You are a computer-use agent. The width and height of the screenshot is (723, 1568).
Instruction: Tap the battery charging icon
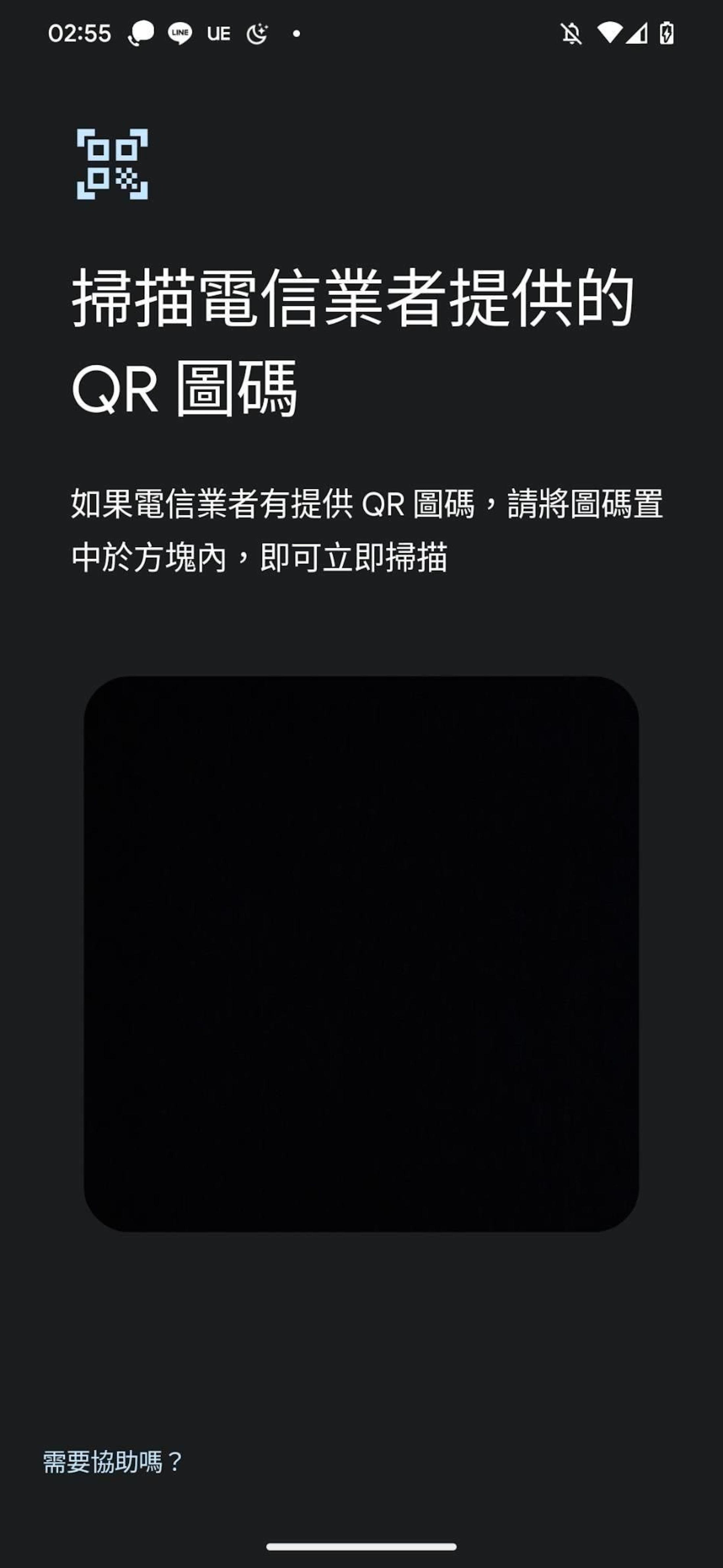[667, 35]
